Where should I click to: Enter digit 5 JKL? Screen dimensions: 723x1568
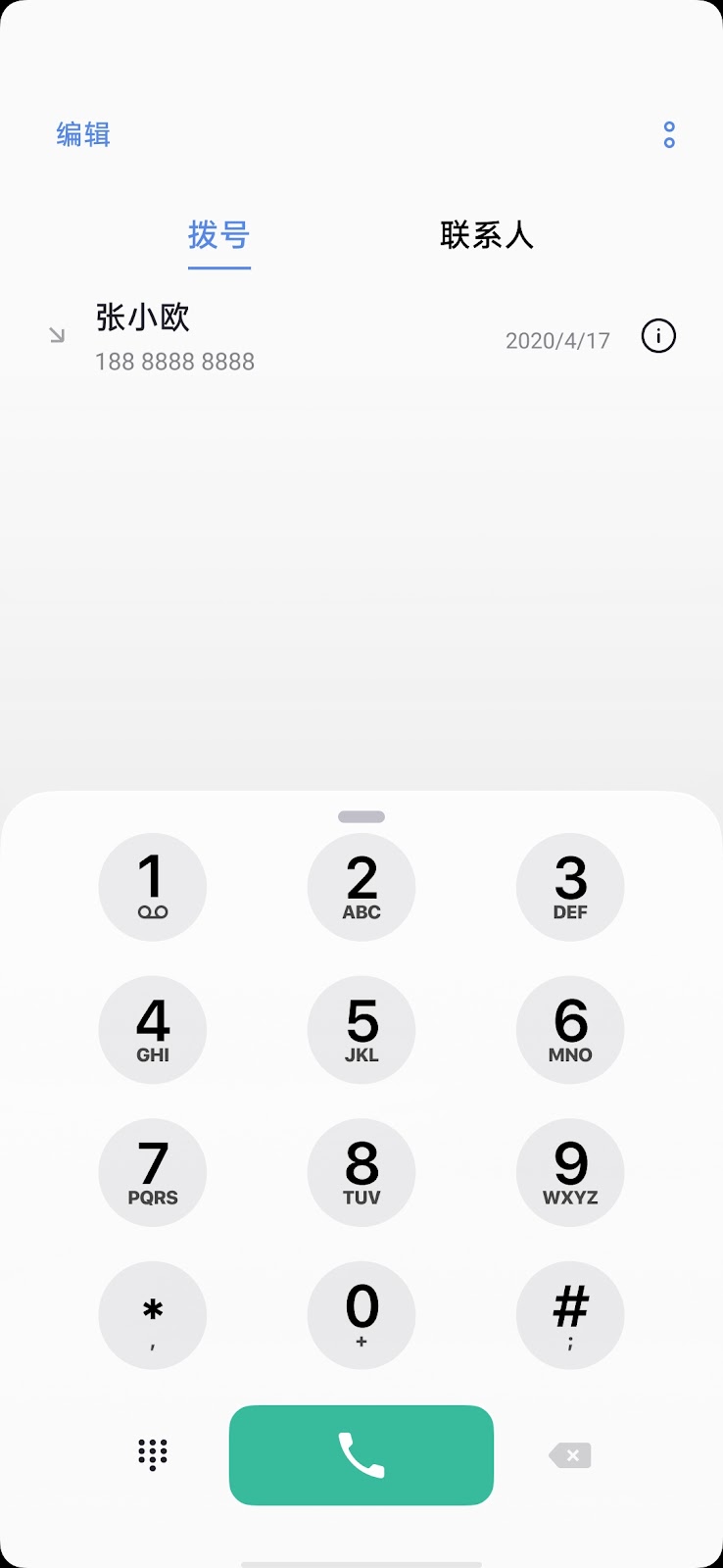[361, 1030]
